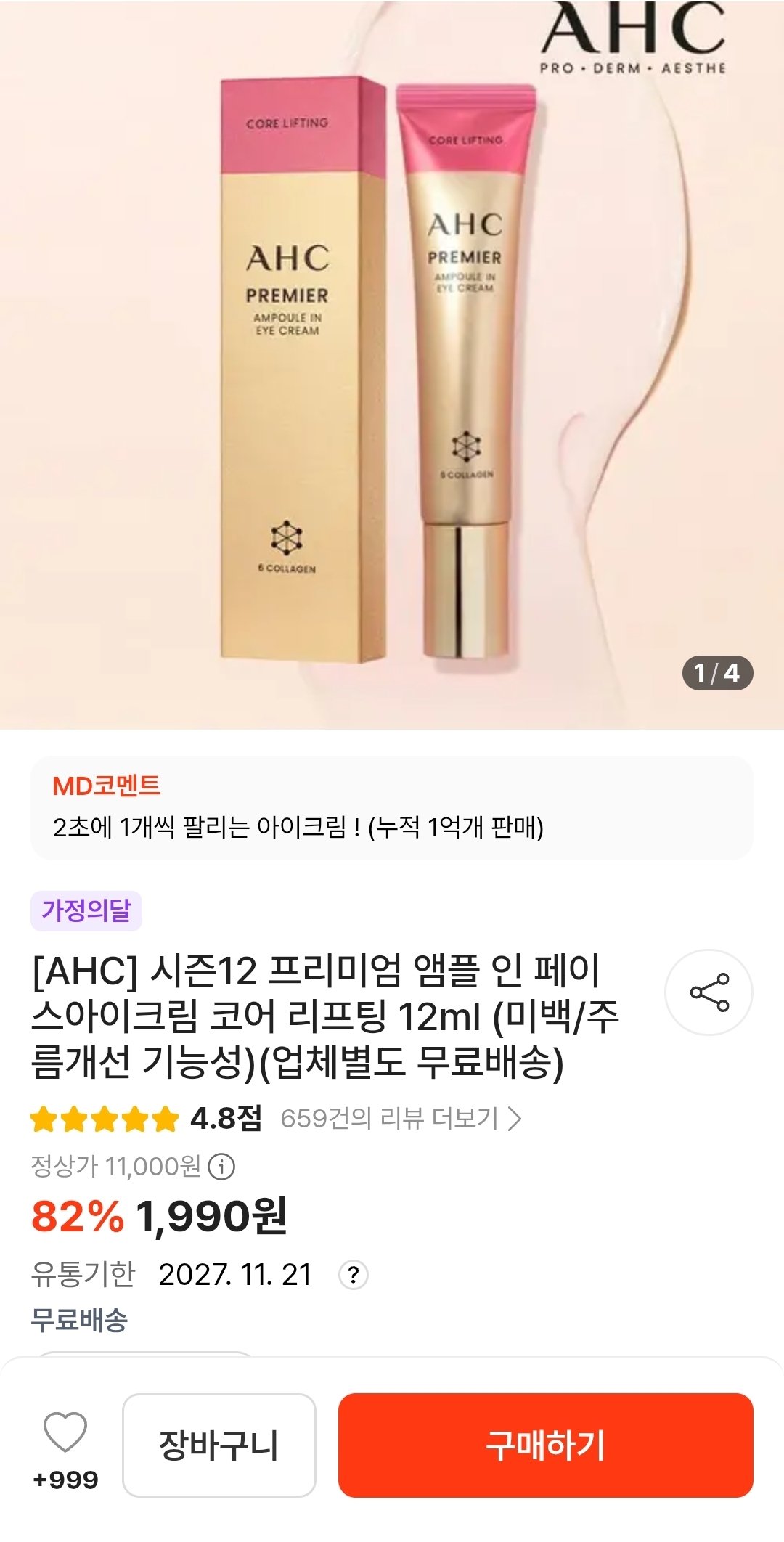
Task: Open 659 reviews via 리뷰 더보기 link
Action: 401,1119
